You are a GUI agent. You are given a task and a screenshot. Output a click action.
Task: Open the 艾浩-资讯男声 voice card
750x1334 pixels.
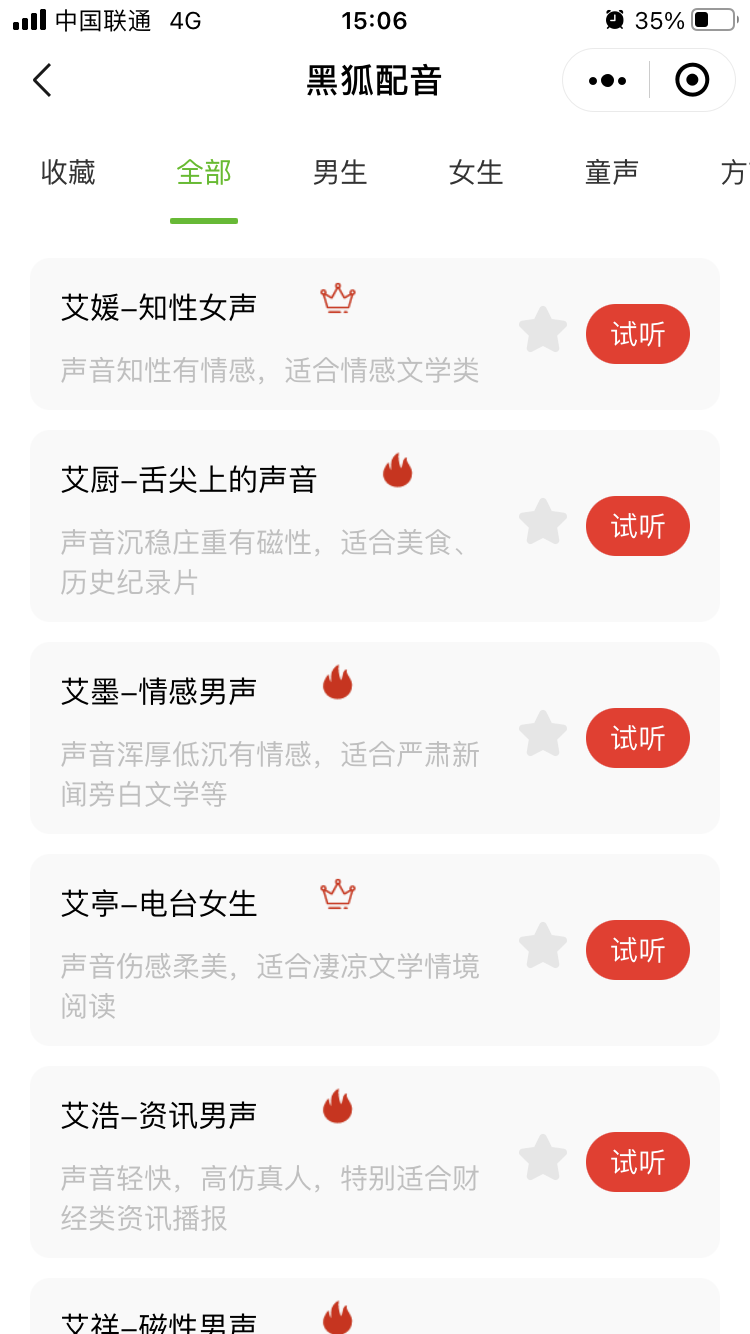(375, 1162)
